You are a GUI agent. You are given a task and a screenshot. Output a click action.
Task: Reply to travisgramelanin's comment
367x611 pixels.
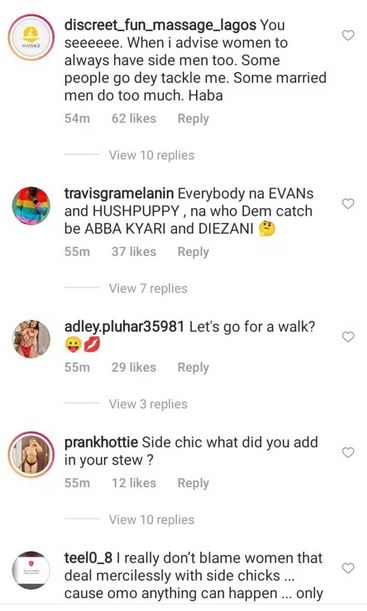coord(193,252)
